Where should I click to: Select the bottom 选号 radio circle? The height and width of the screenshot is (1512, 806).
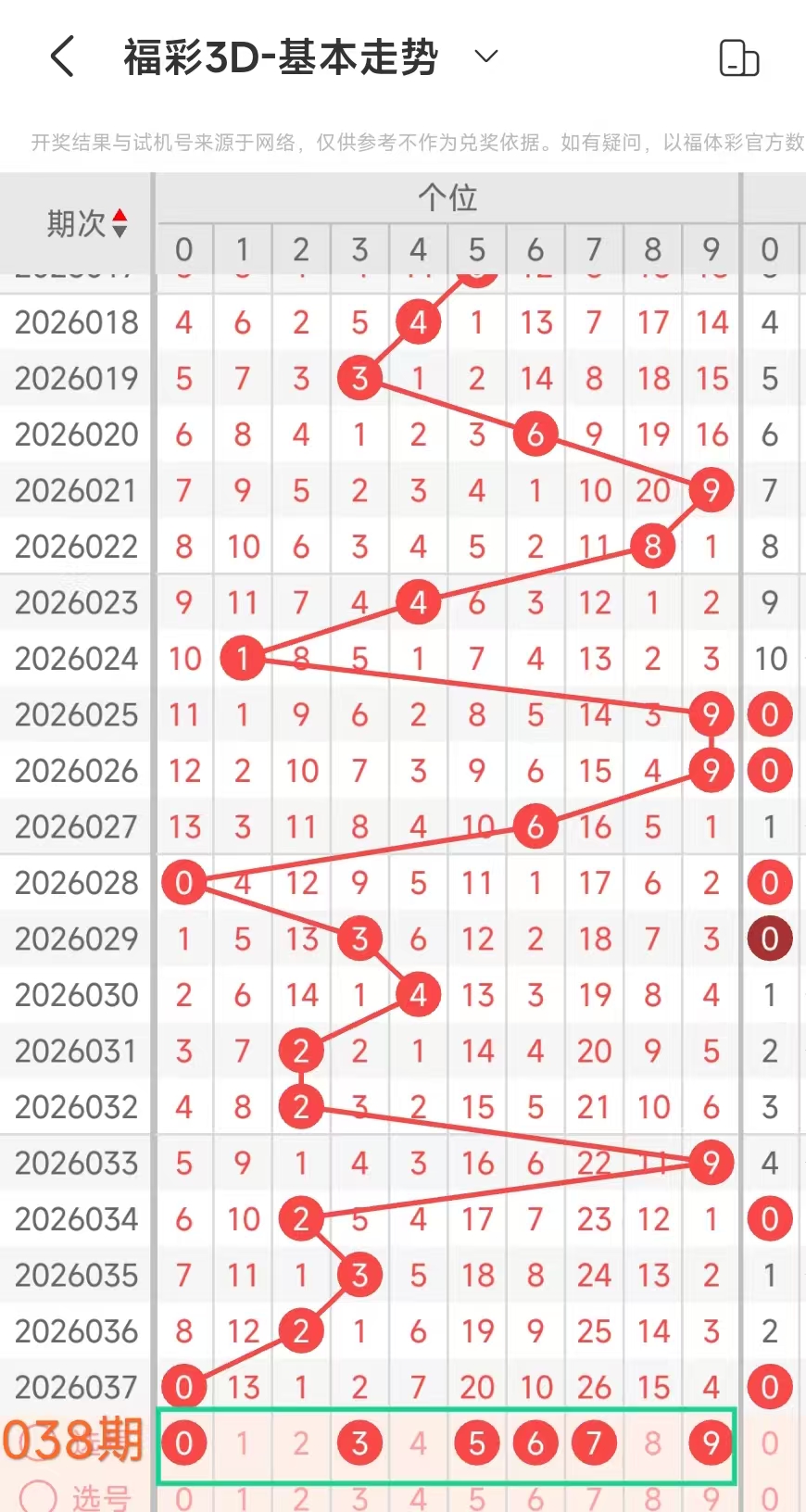[39, 1495]
